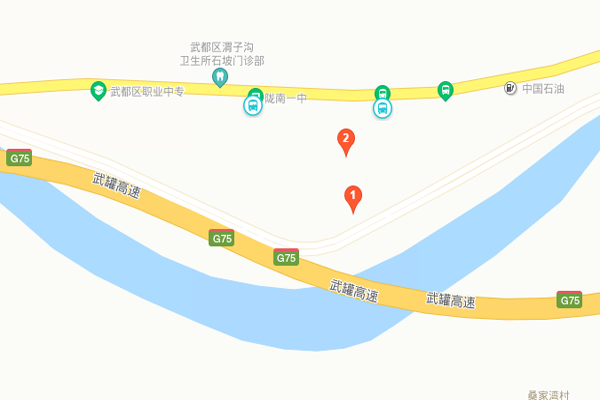Open the 陇南一中 map marker
The height and width of the screenshot is (400, 600).
(255, 97)
